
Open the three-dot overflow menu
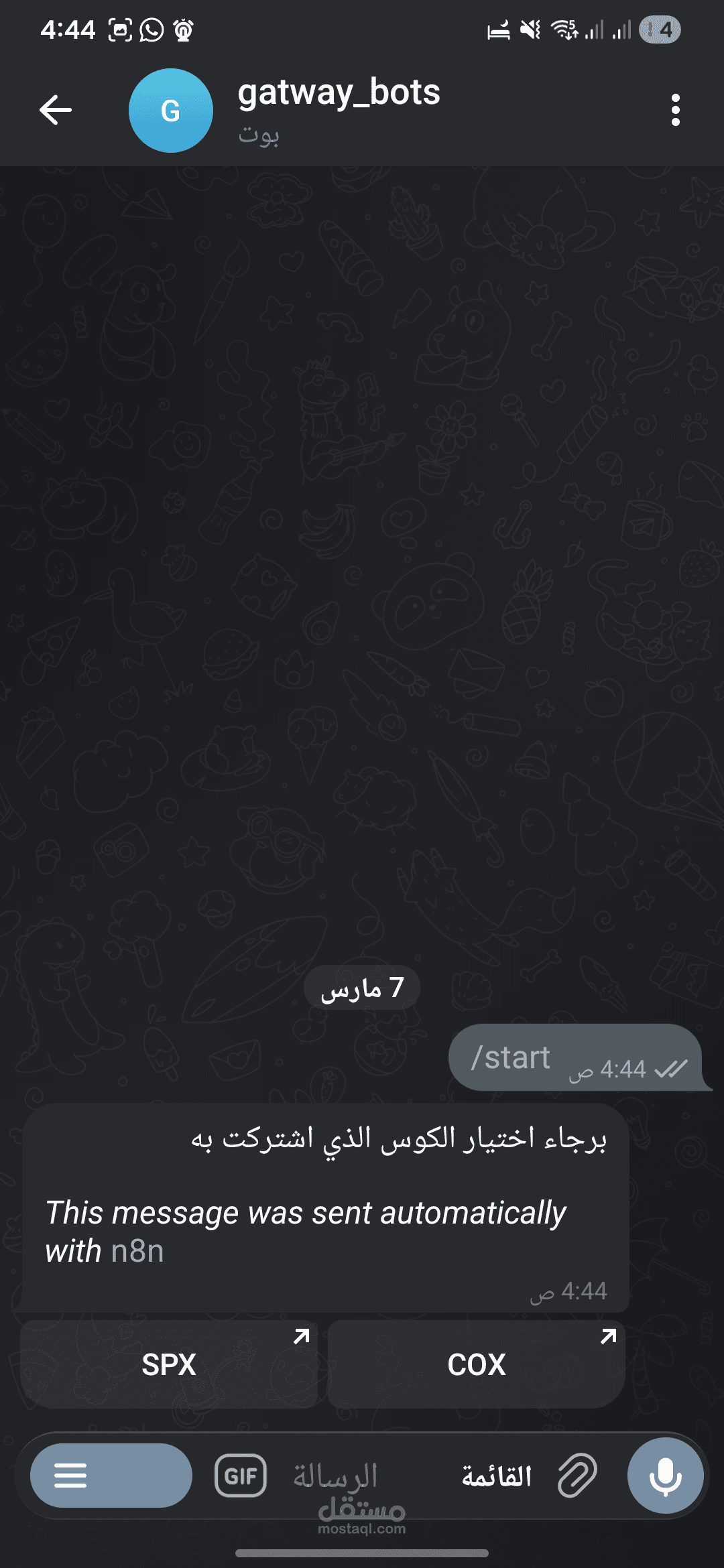675,110
